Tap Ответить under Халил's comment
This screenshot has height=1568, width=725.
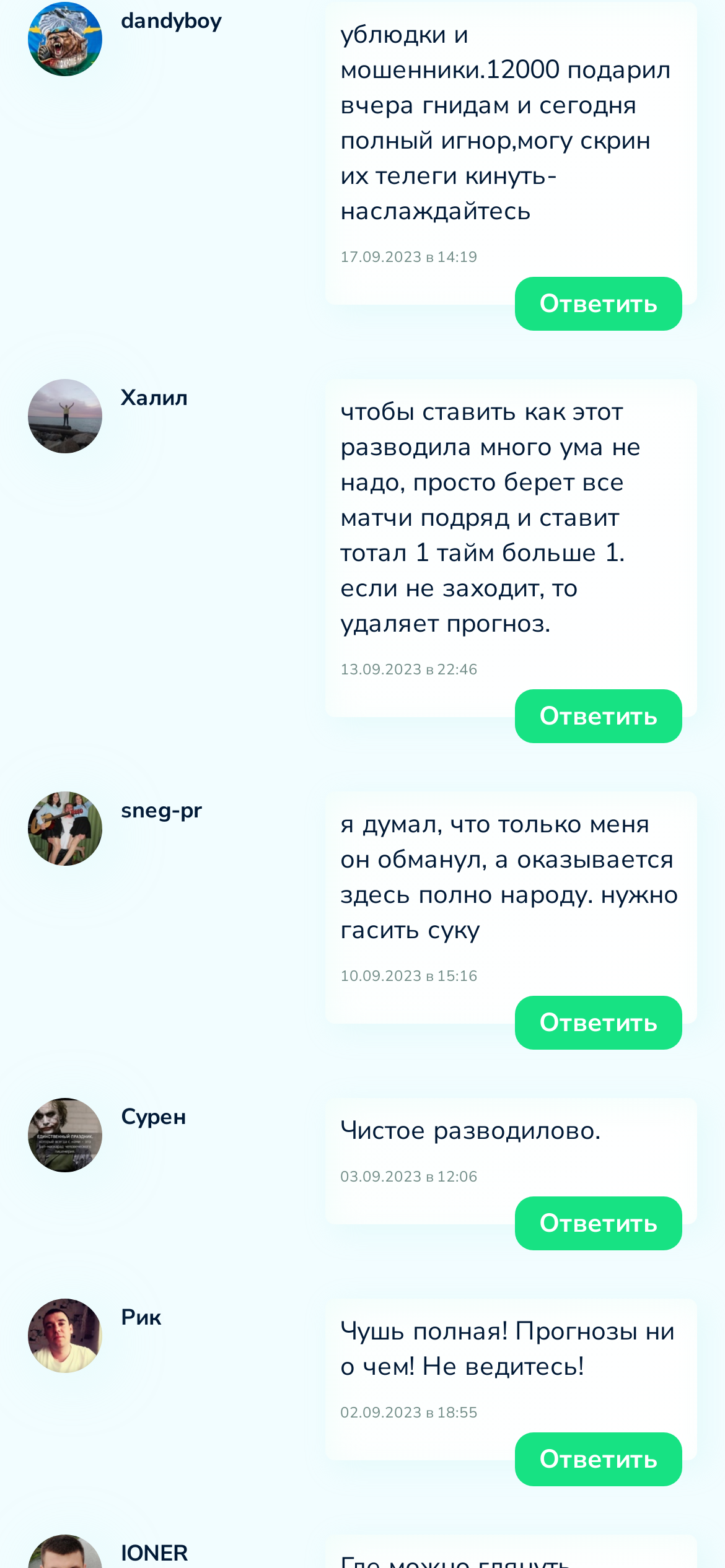tap(598, 716)
